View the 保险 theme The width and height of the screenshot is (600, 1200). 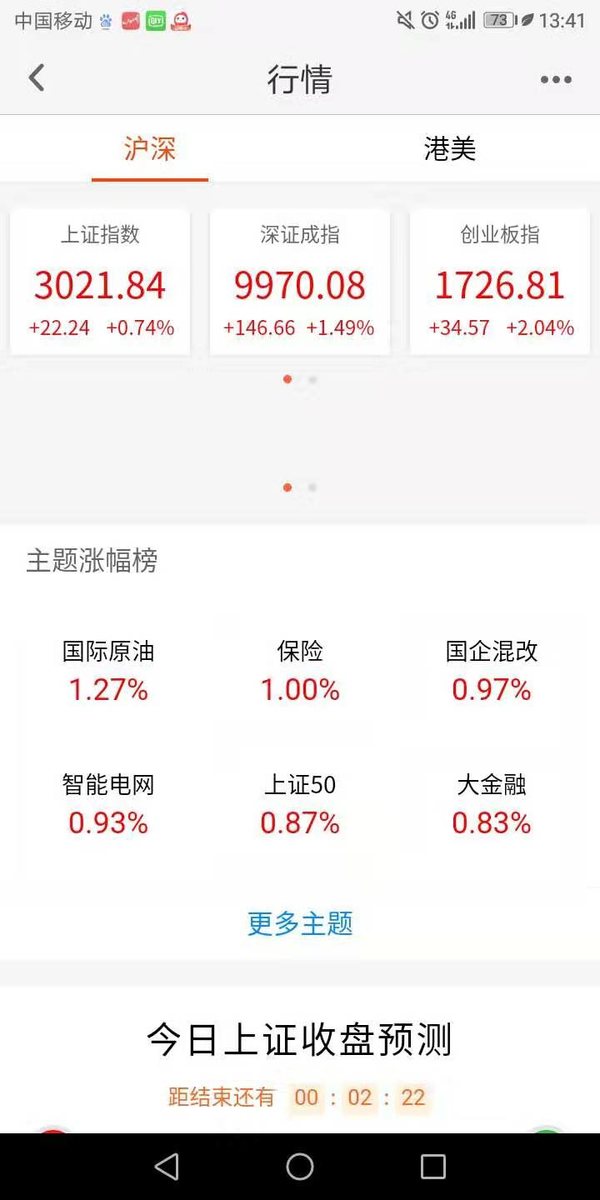300,671
